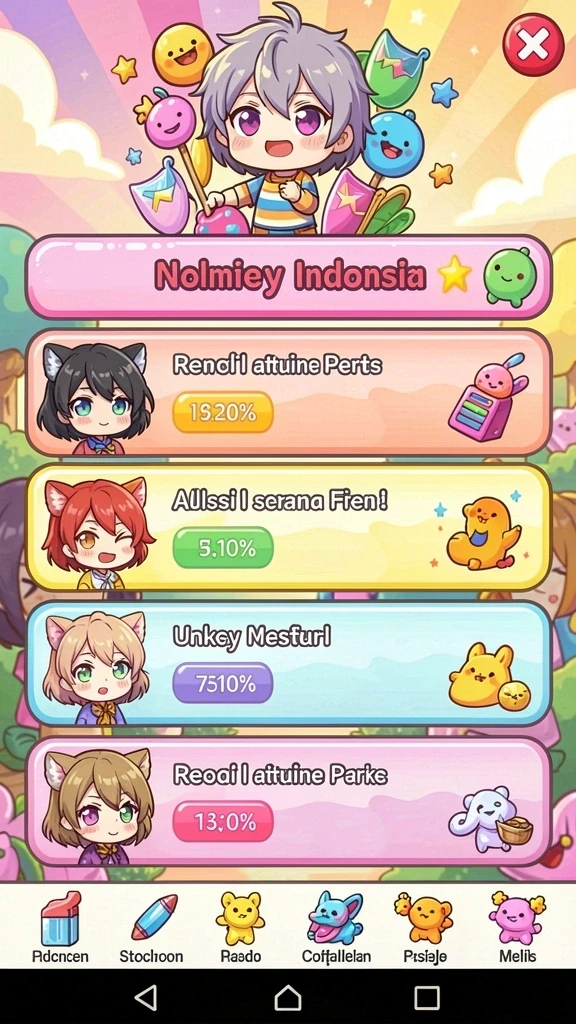Go back with the system back button
Screen dimensions: 576x1024
click(x=145, y=997)
